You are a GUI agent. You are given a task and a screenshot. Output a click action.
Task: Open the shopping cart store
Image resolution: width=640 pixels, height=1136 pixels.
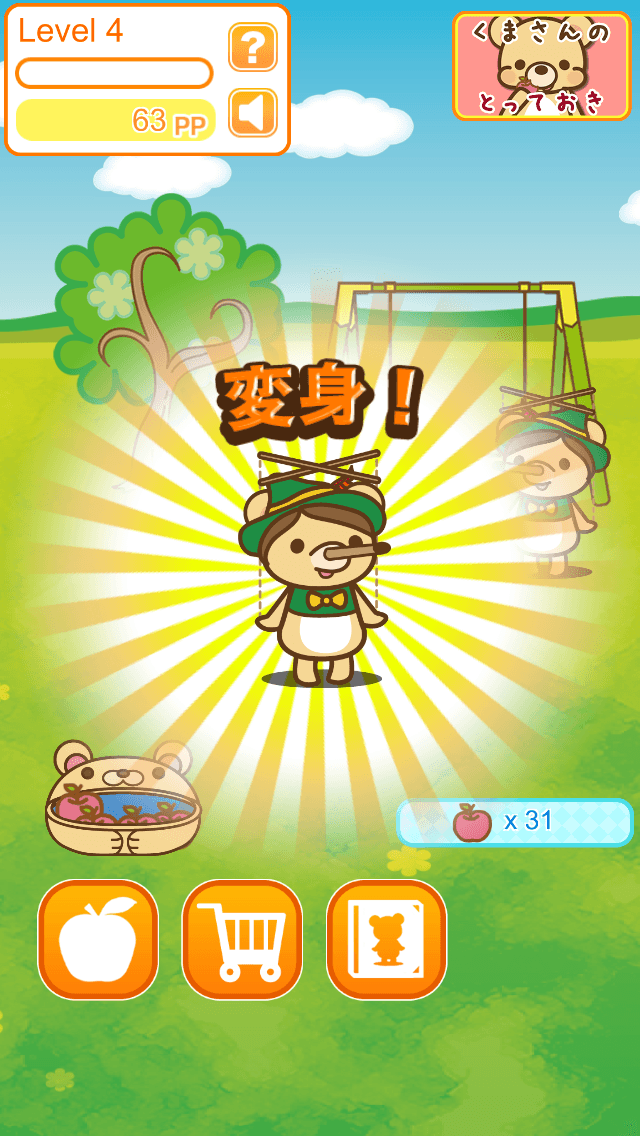coord(242,939)
